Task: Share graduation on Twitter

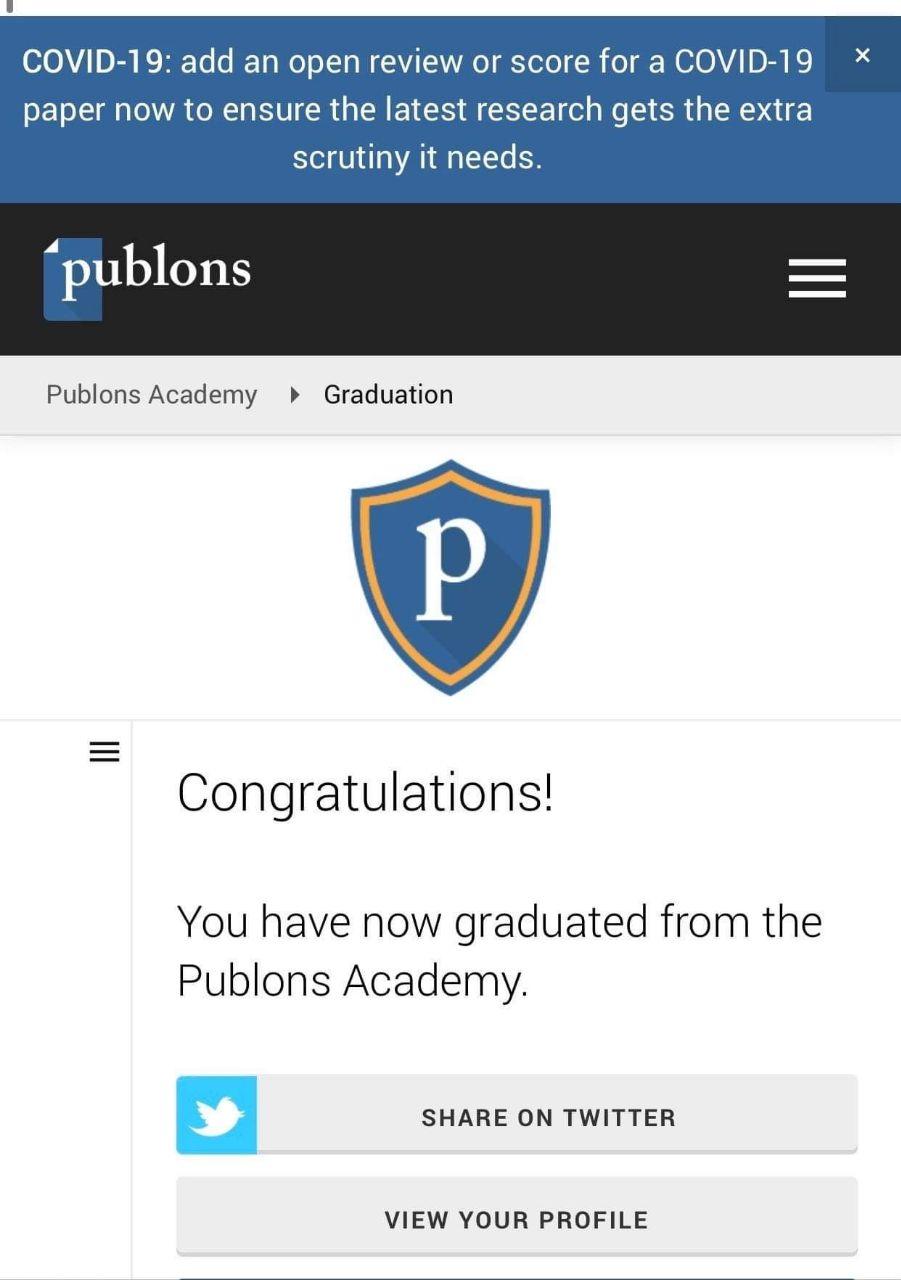Action: point(517,1116)
